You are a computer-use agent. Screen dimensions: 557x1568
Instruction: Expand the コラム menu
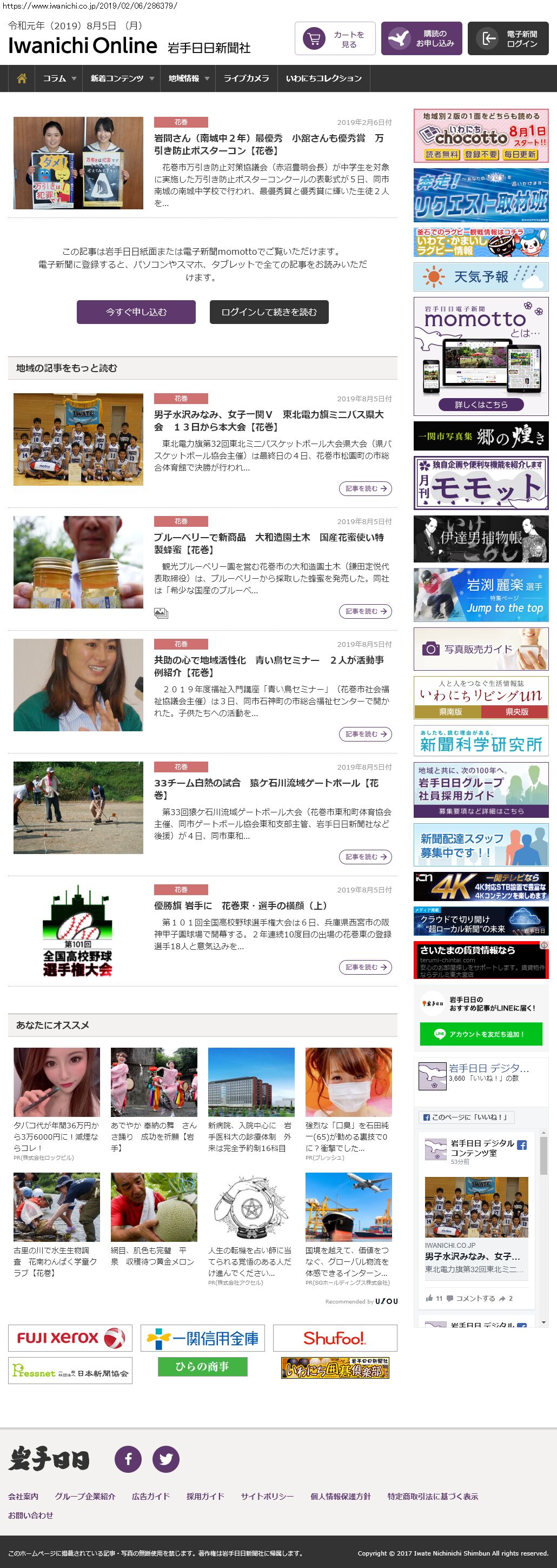[59, 78]
